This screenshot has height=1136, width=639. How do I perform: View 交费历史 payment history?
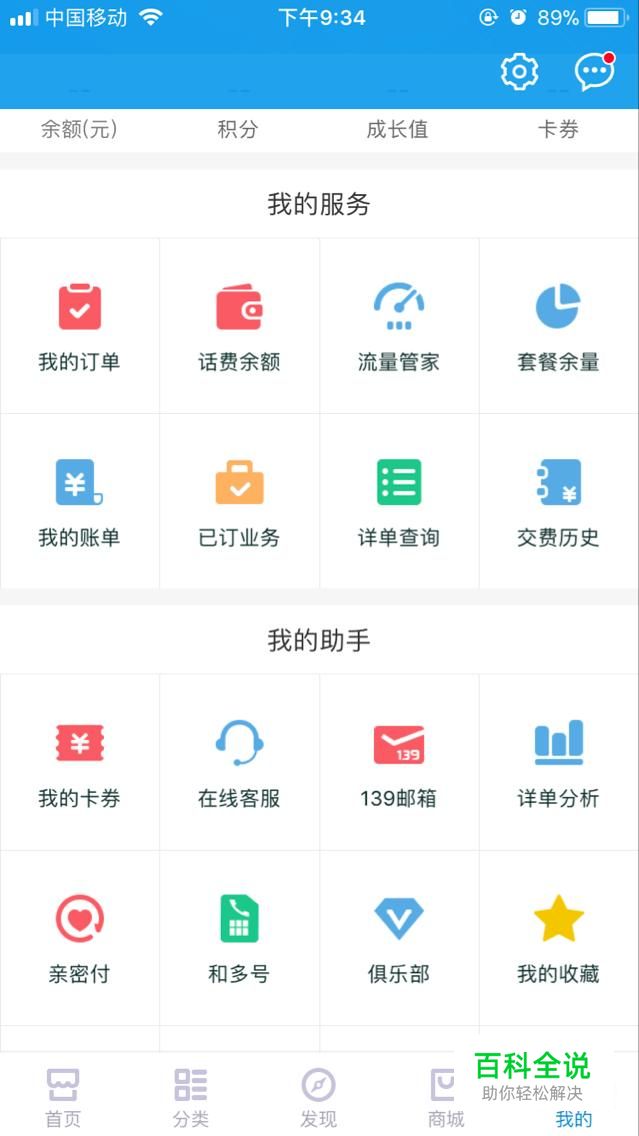(558, 501)
